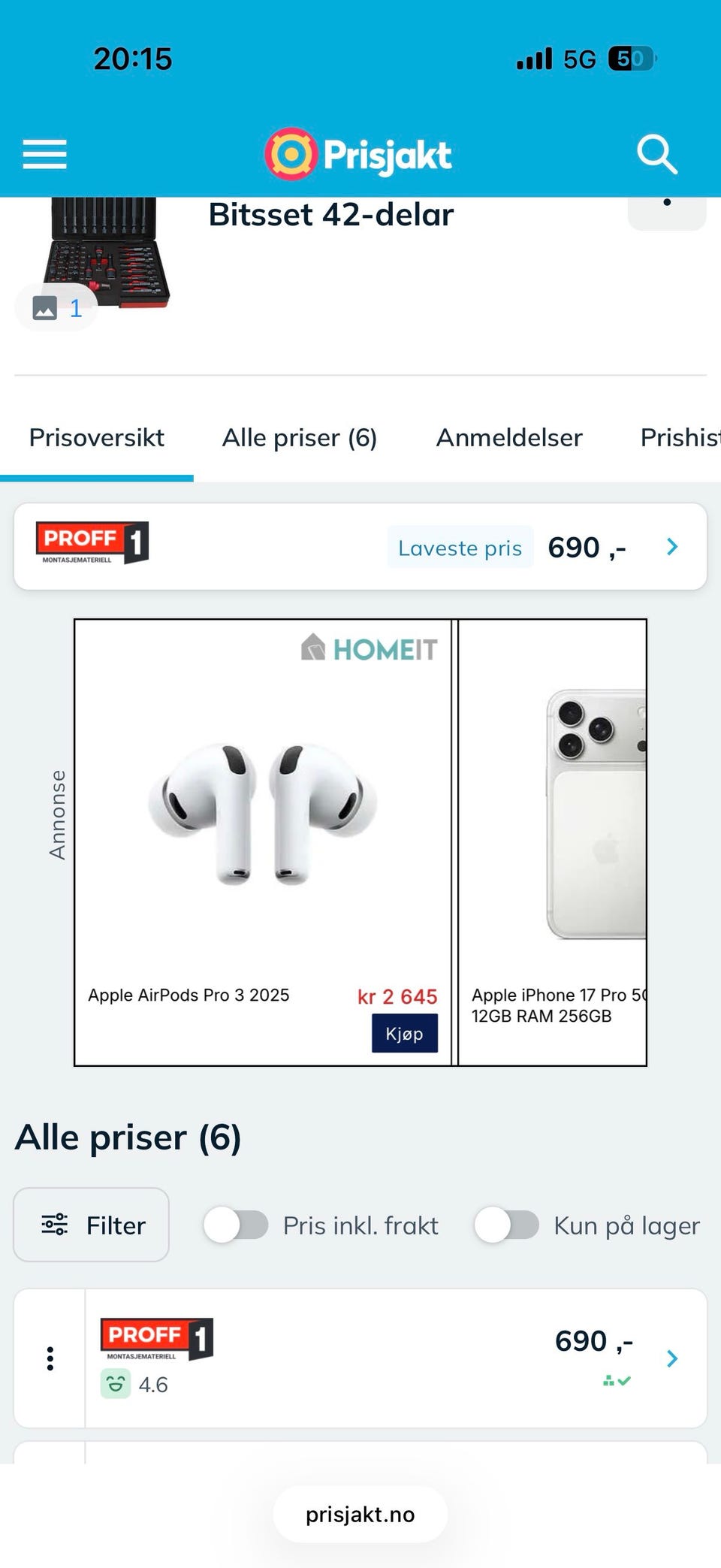Click the photo count badge on product image
Viewport: 721px width, 1568px height.
coord(56,307)
